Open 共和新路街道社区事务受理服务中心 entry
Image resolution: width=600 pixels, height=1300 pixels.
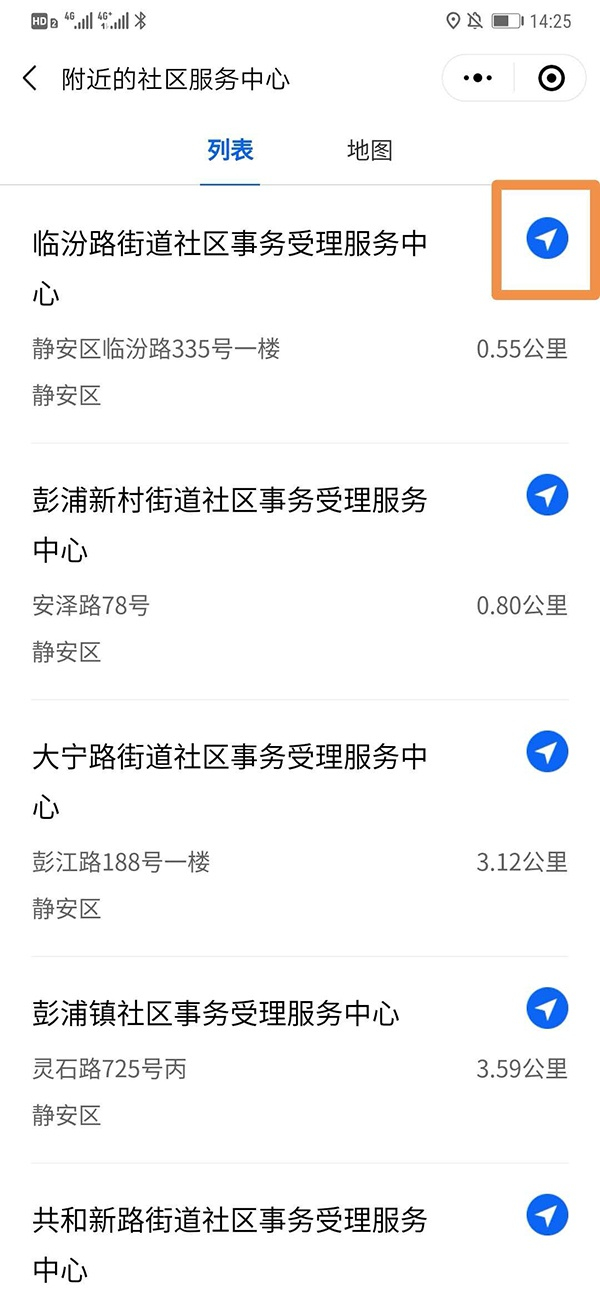click(x=230, y=1245)
